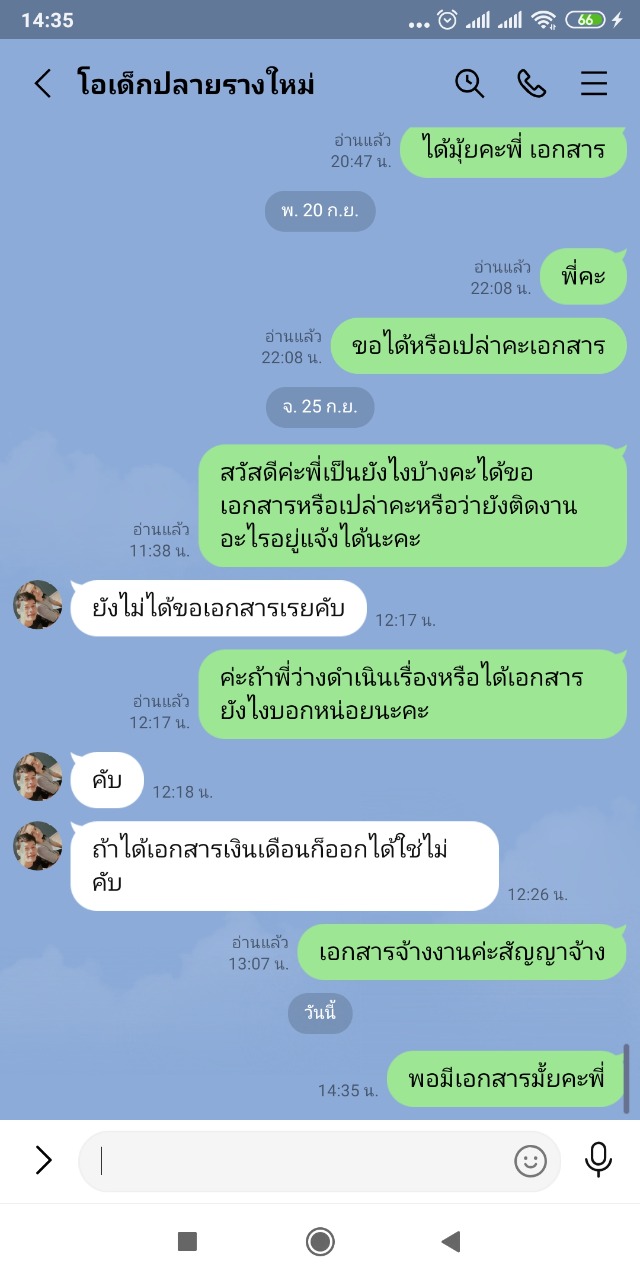The width and height of the screenshot is (640, 1280).
Task: Go back from this chat
Action: (42, 83)
